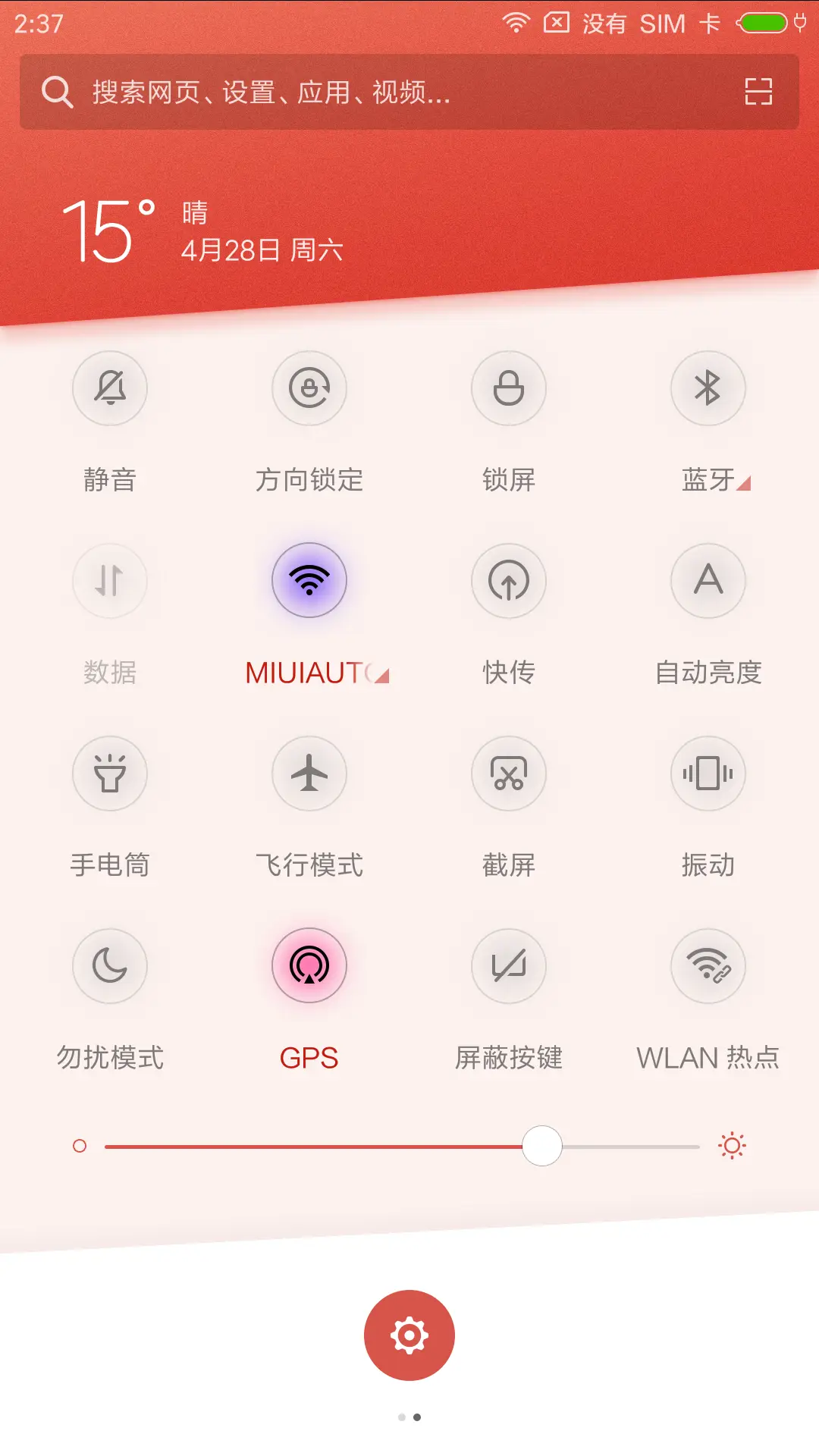
Task: Open Settings via the gear button
Action: pos(409,1335)
